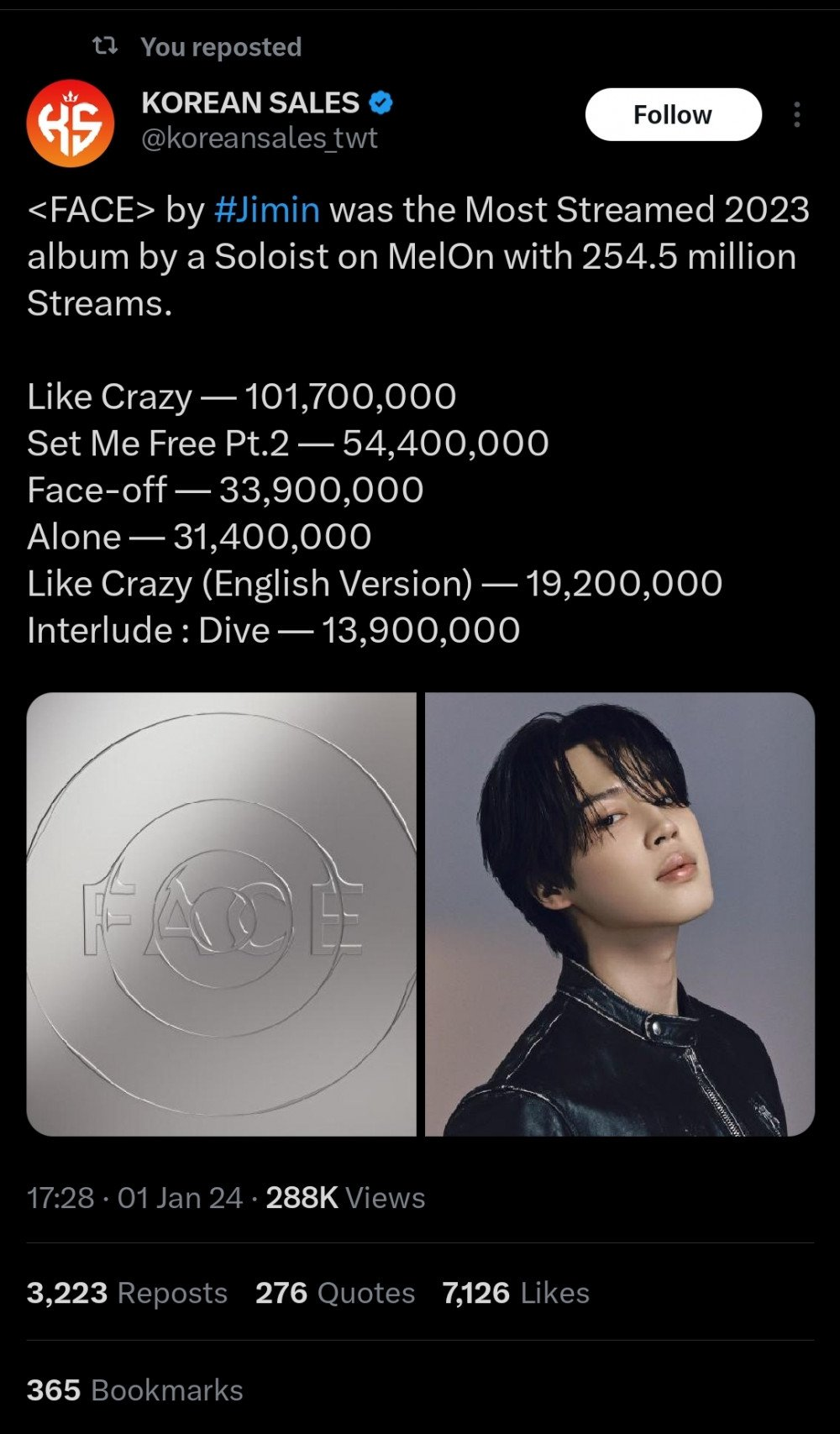View the 276 Quotes list

click(x=335, y=1293)
